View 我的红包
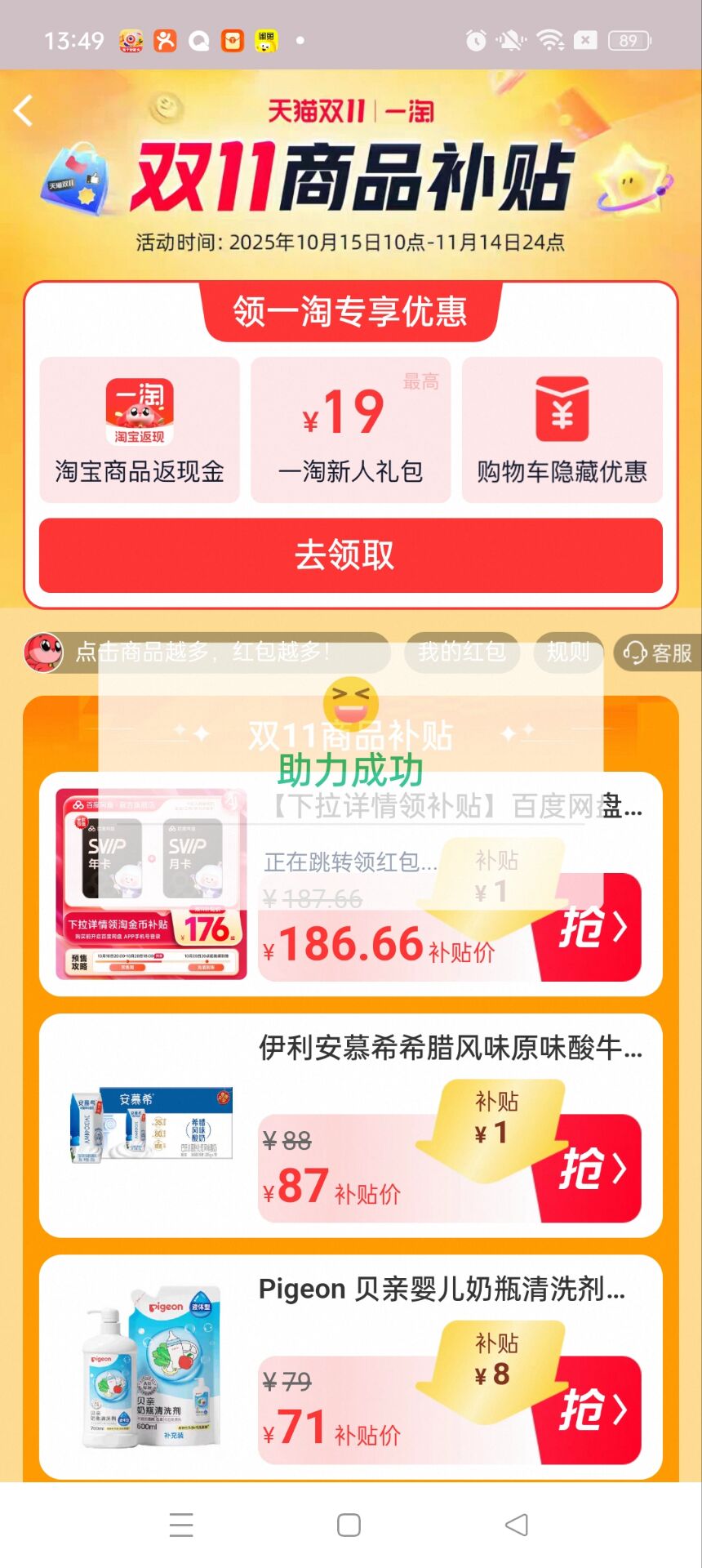Viewport: 702px width, 1568px height. (462, 652)
